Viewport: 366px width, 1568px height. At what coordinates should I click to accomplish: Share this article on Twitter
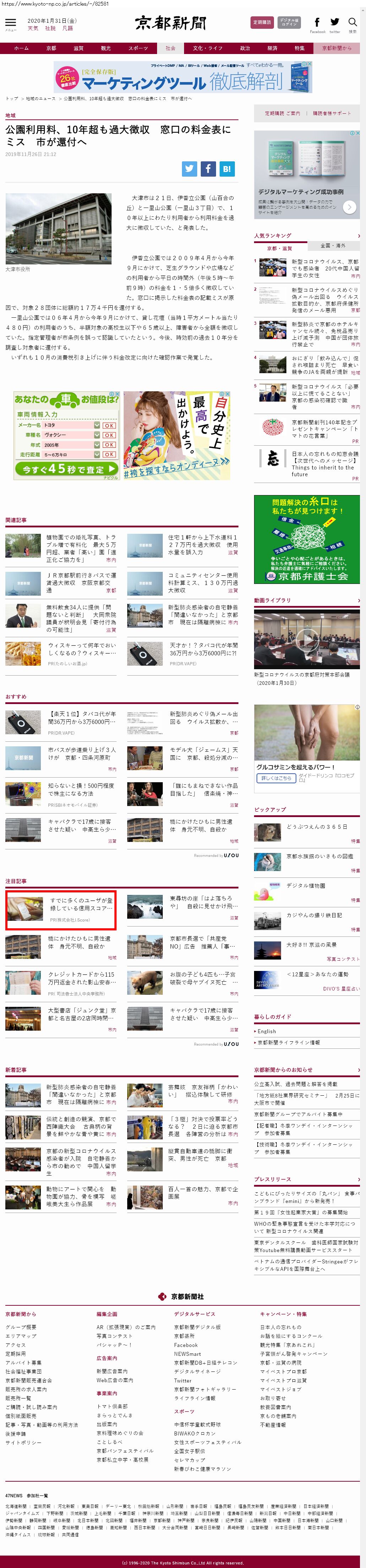tap(189, 169)
